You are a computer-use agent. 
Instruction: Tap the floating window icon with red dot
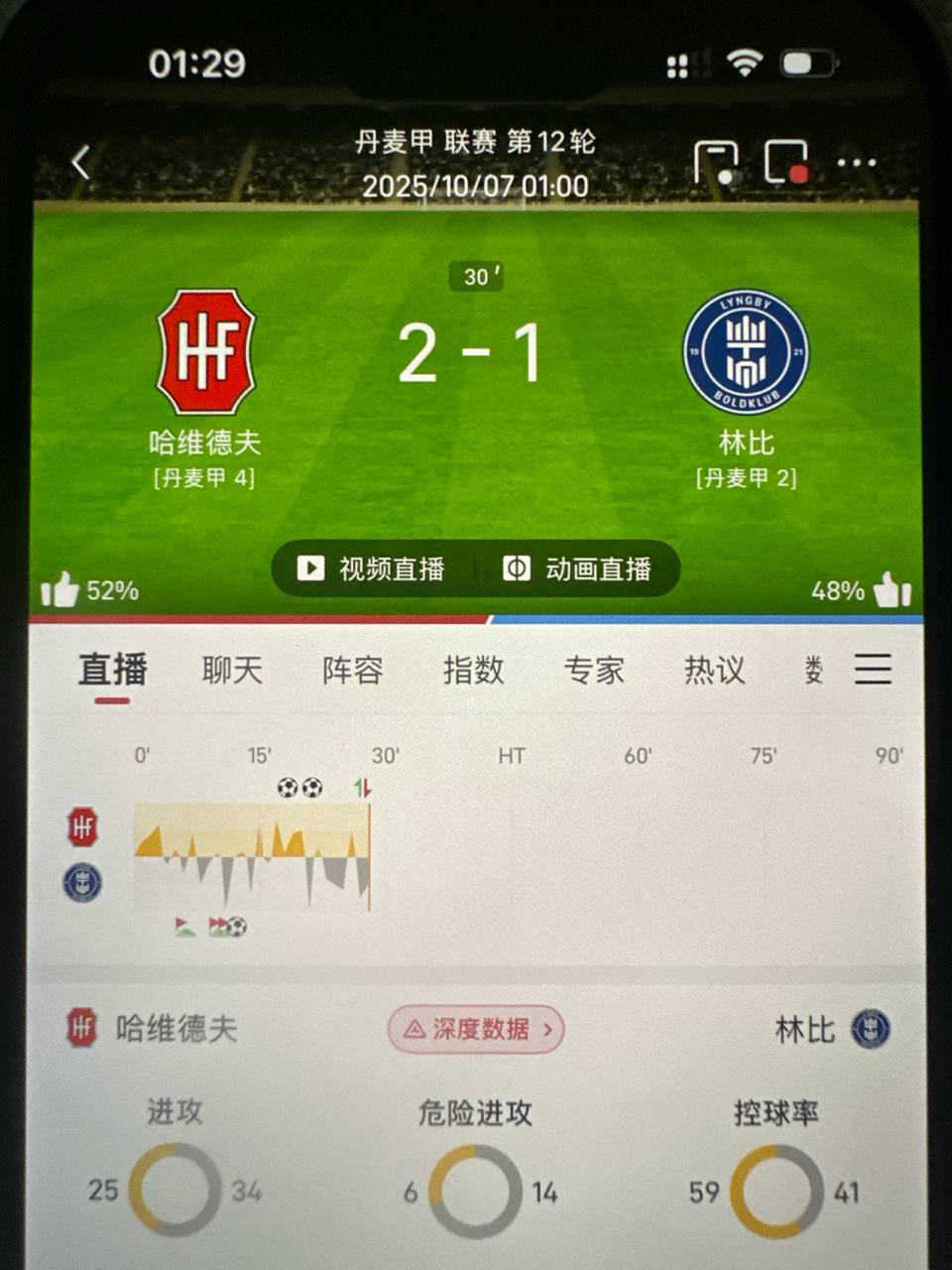(x=786, y=163)
